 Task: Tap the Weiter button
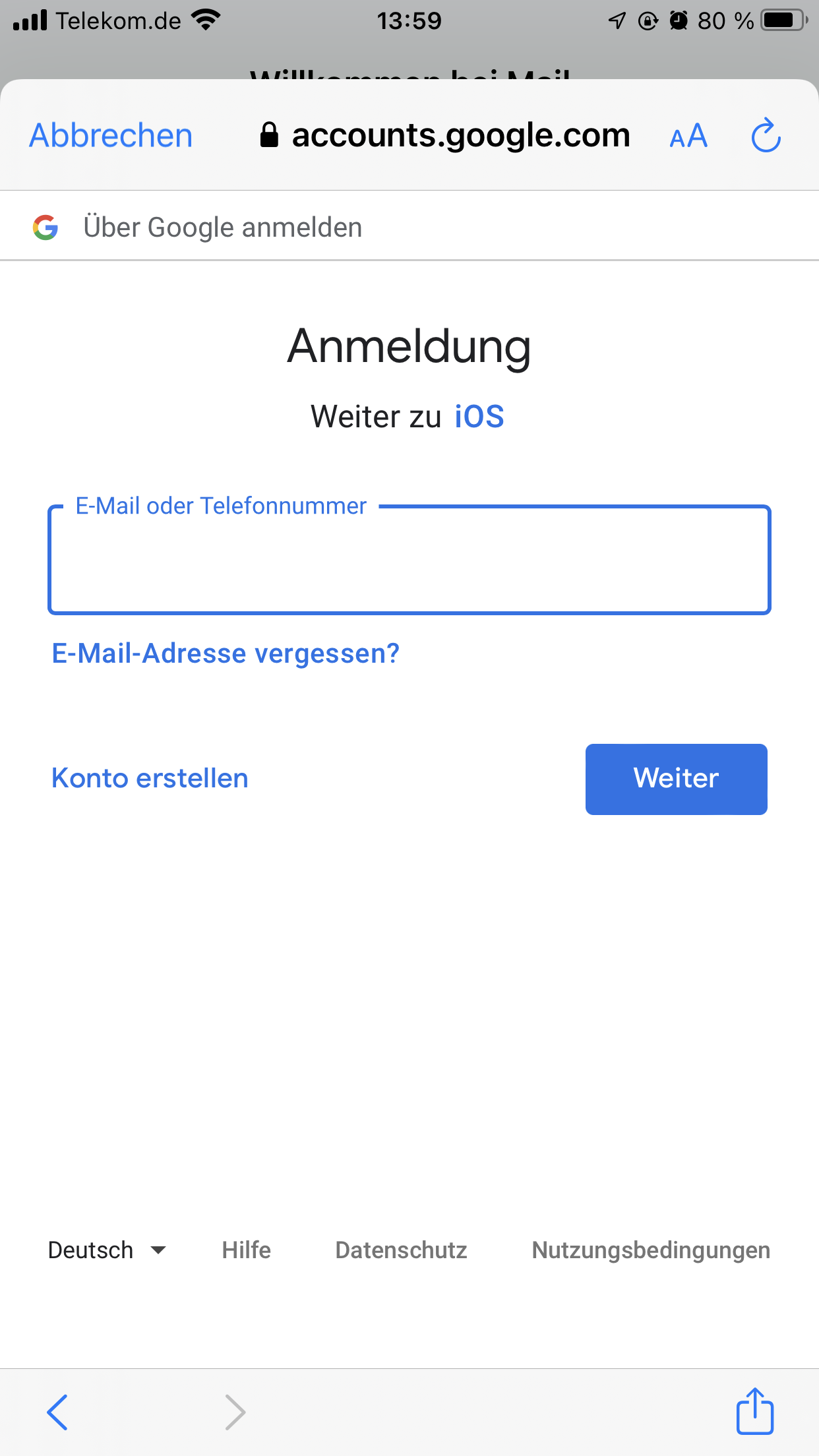677,779
